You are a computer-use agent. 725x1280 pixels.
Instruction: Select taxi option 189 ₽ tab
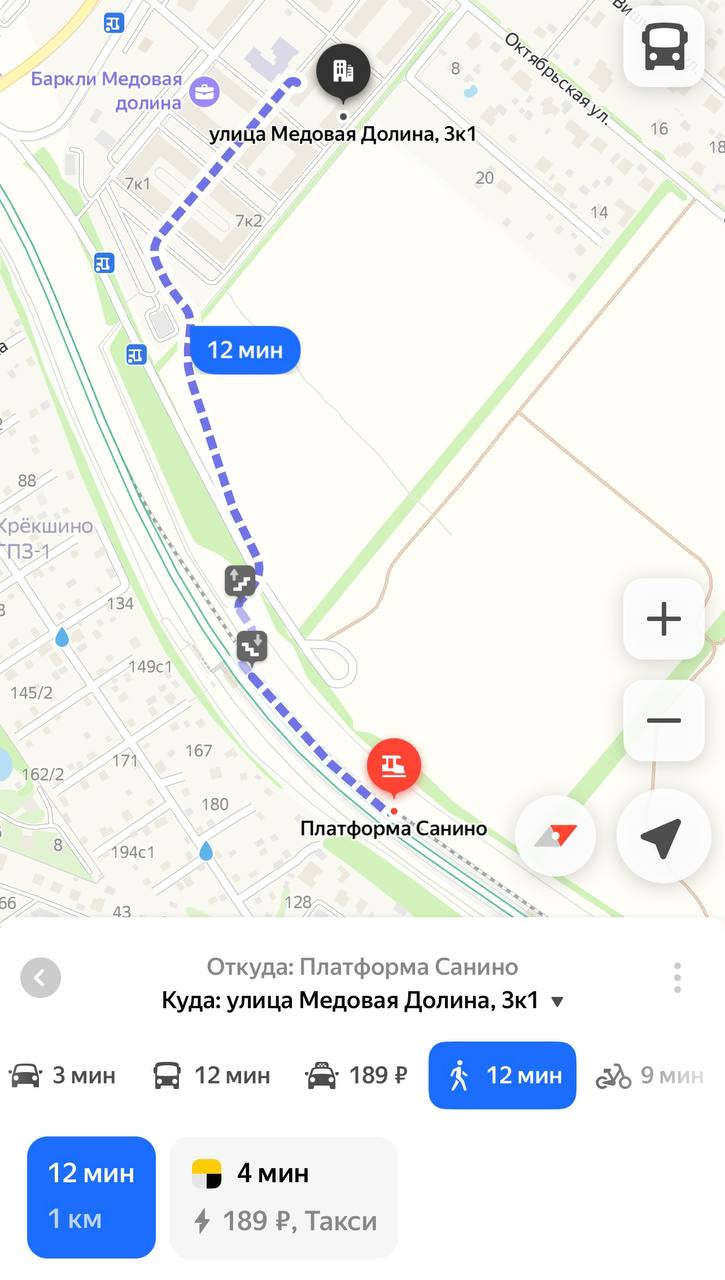[357, 1076]
